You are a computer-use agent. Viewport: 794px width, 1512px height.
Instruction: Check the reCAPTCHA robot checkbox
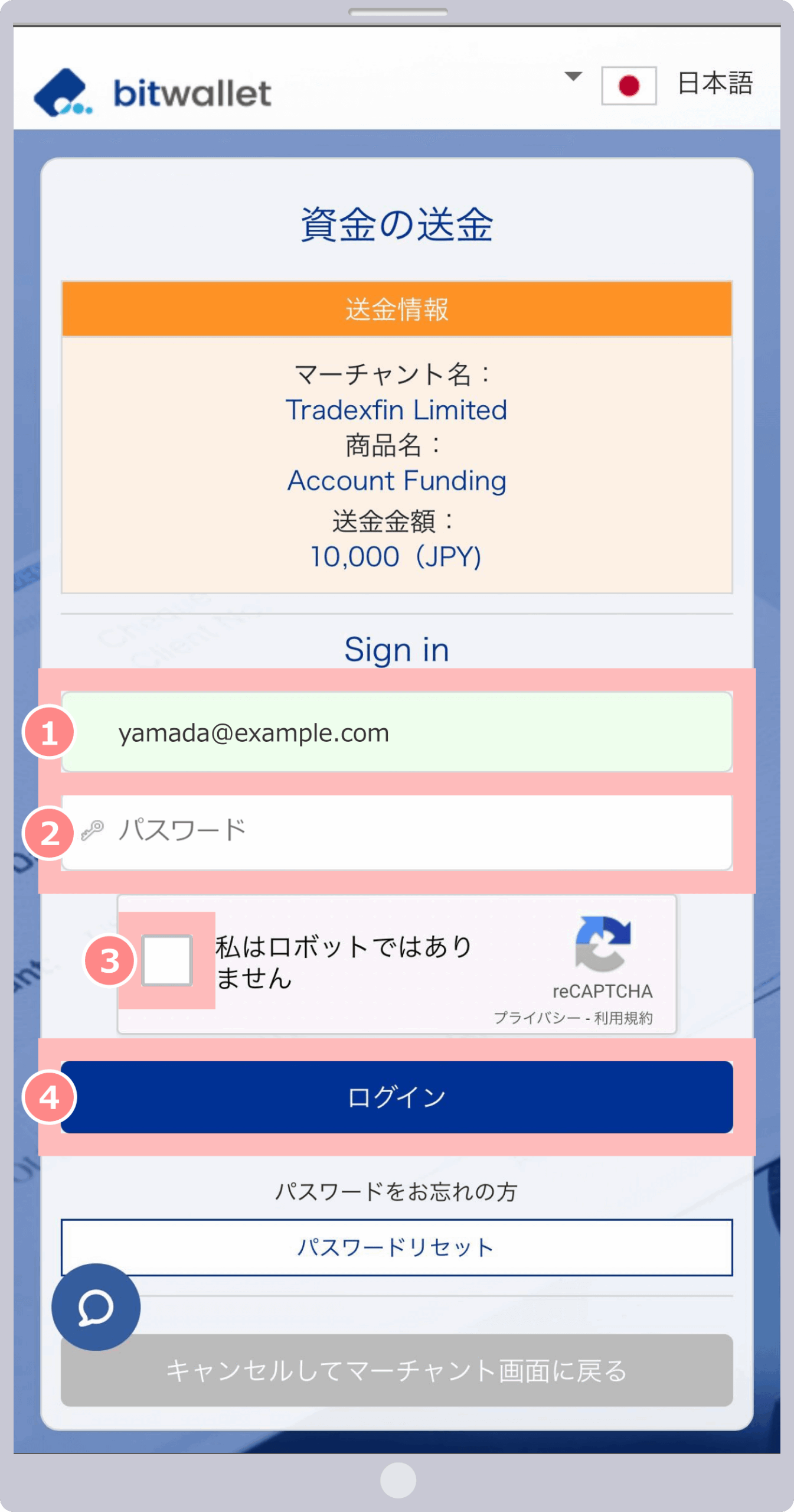click(x=167, y=960)
